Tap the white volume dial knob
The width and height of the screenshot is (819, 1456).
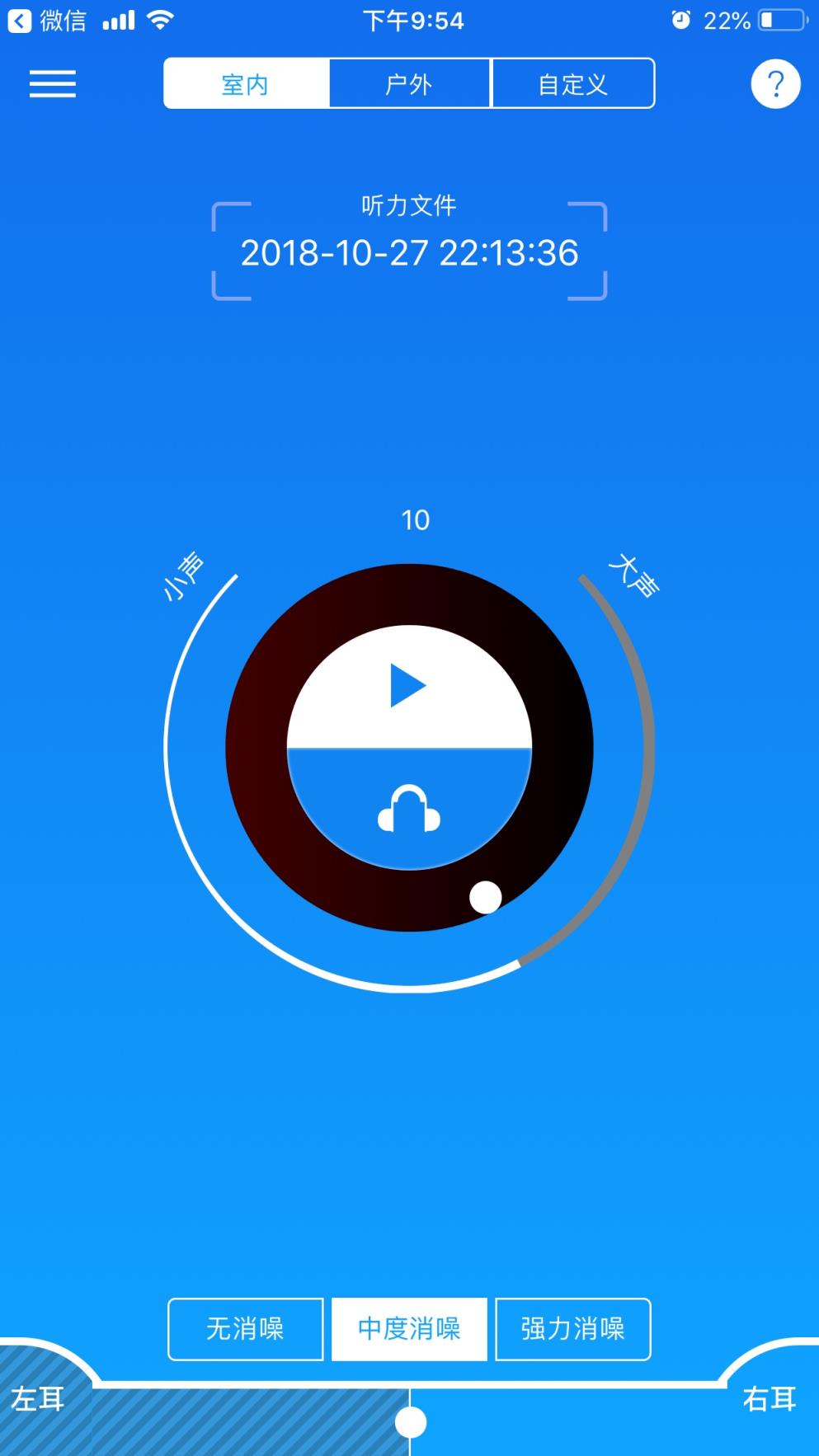point(485,897)
